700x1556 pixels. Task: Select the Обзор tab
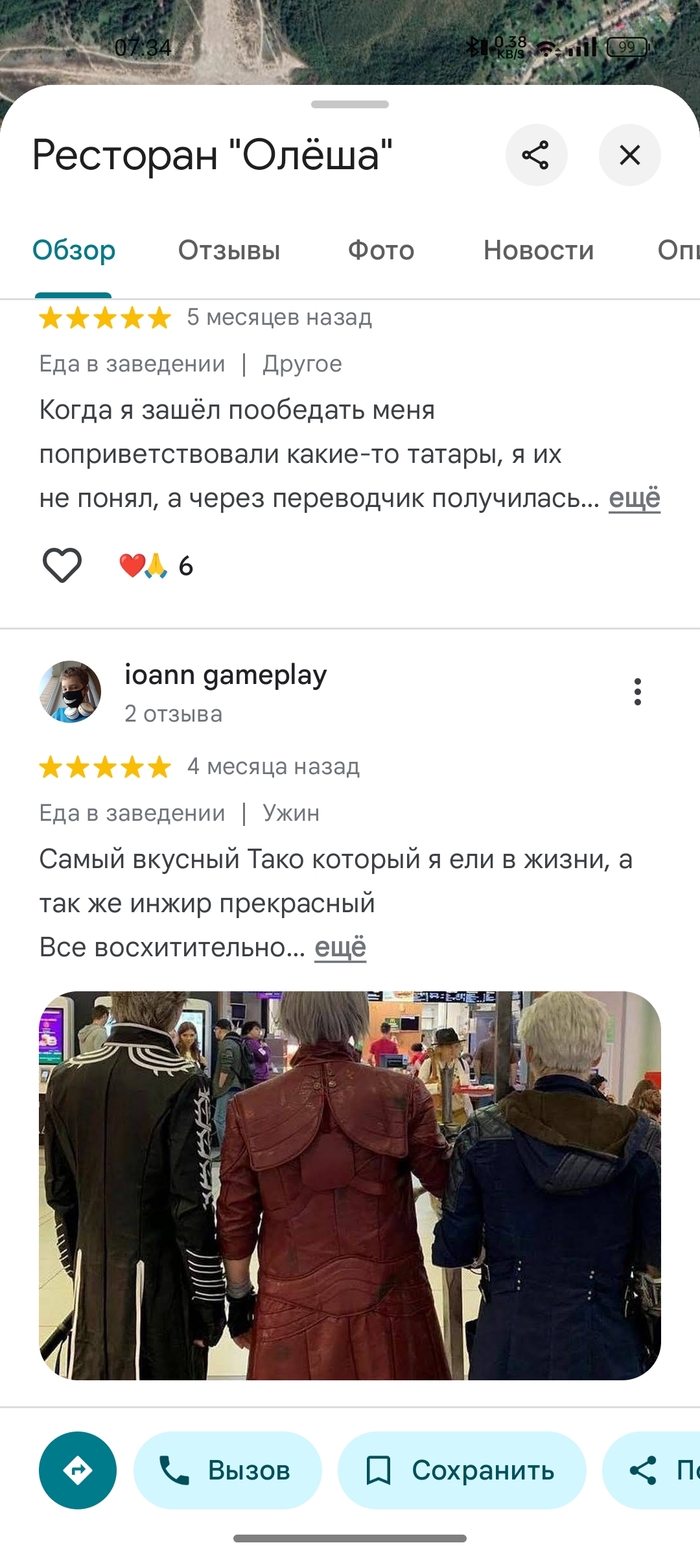click(x=74, y=250)
